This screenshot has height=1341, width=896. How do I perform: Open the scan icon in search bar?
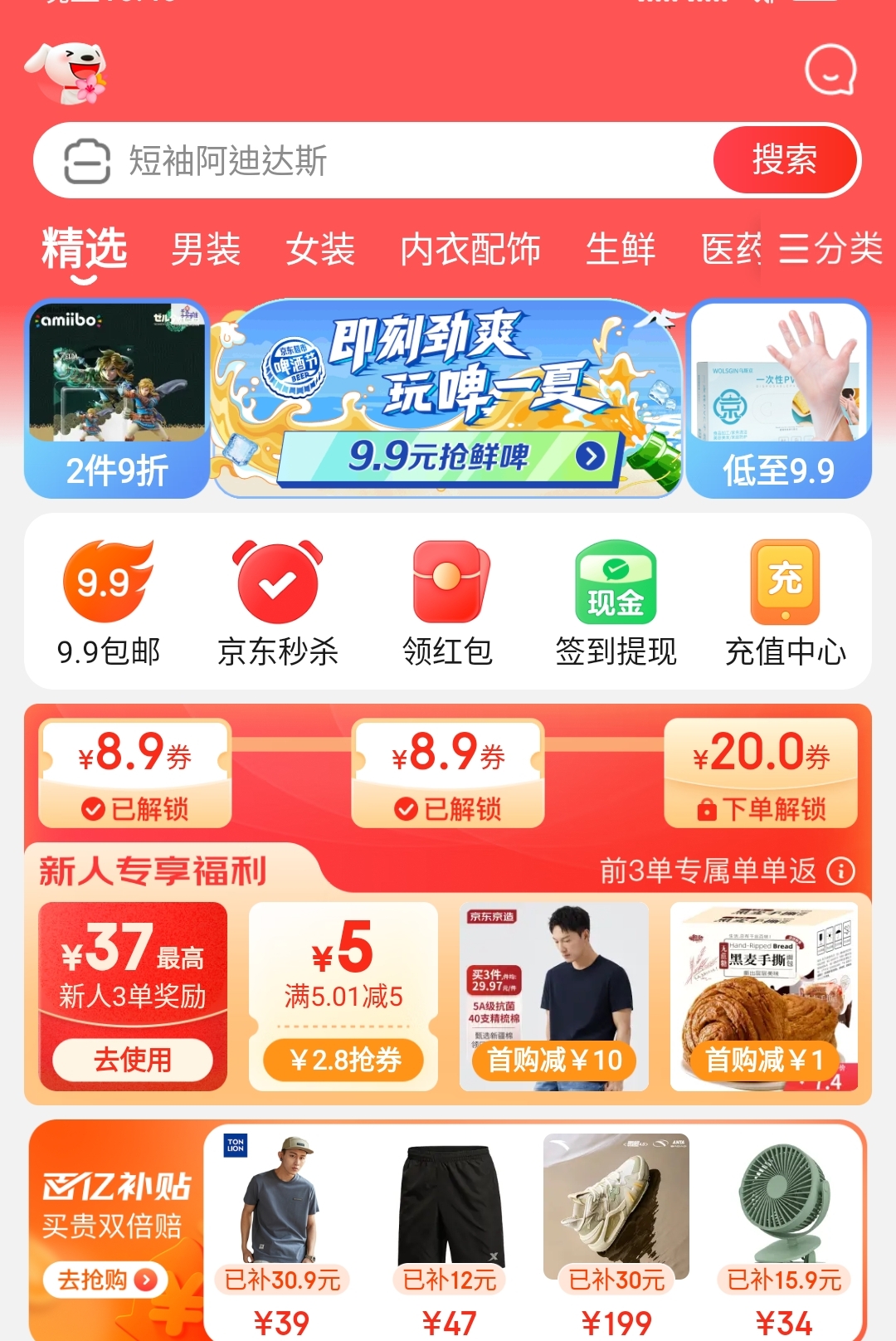click(x=87, y=160)
